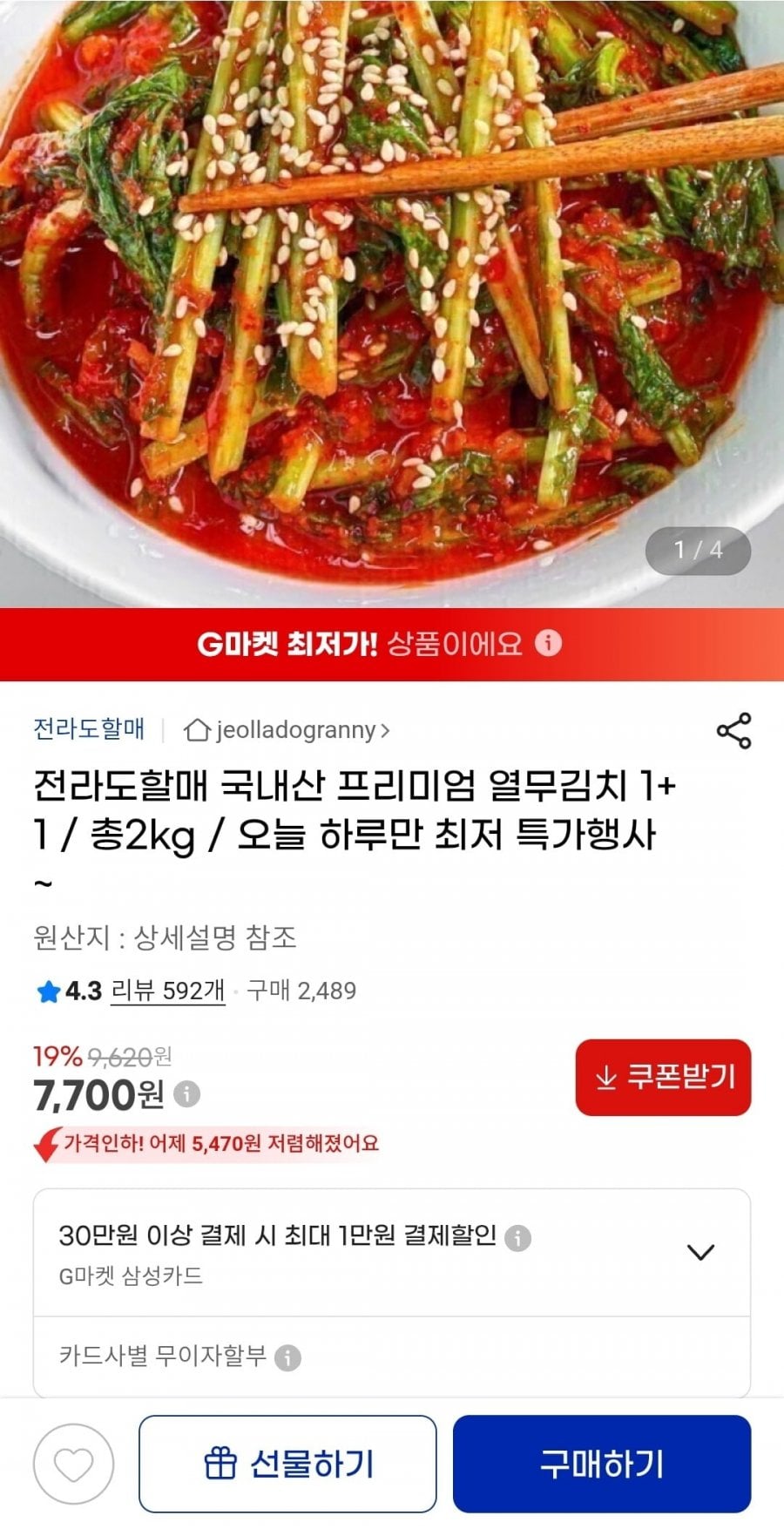Open the 리뷰 592개 reviews
784x1529 pixels.
pyautogui.click(x=167, y=991)
